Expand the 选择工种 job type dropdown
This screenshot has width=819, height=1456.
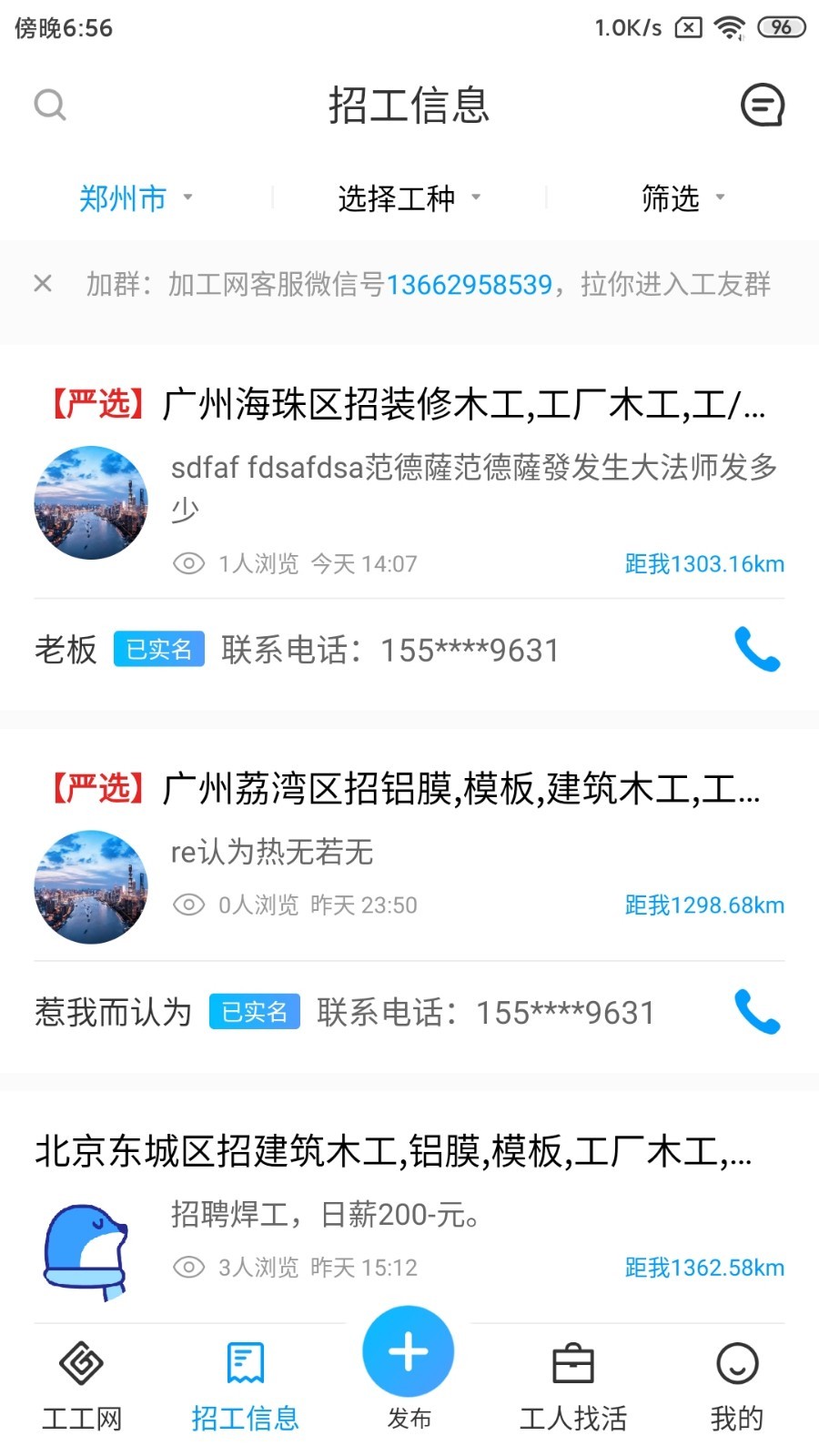coord(409,197)
